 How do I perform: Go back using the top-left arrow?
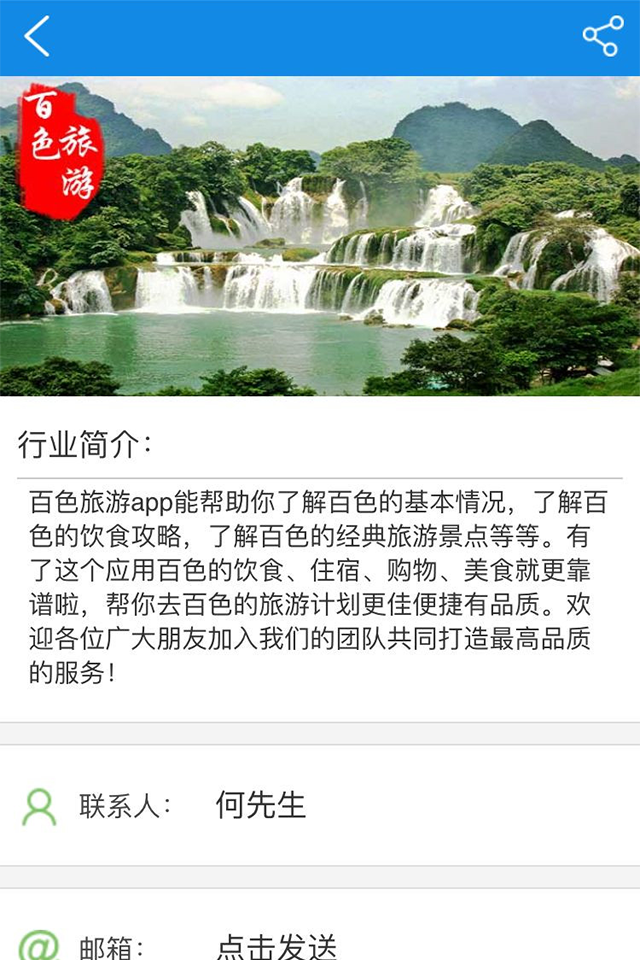[37, 37]
